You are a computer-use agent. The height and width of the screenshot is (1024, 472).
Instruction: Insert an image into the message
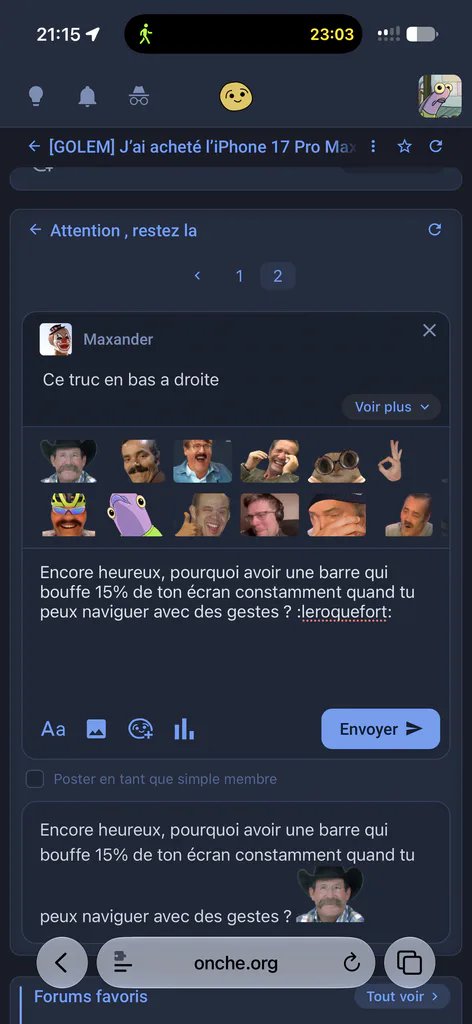[x=96, y=729]
